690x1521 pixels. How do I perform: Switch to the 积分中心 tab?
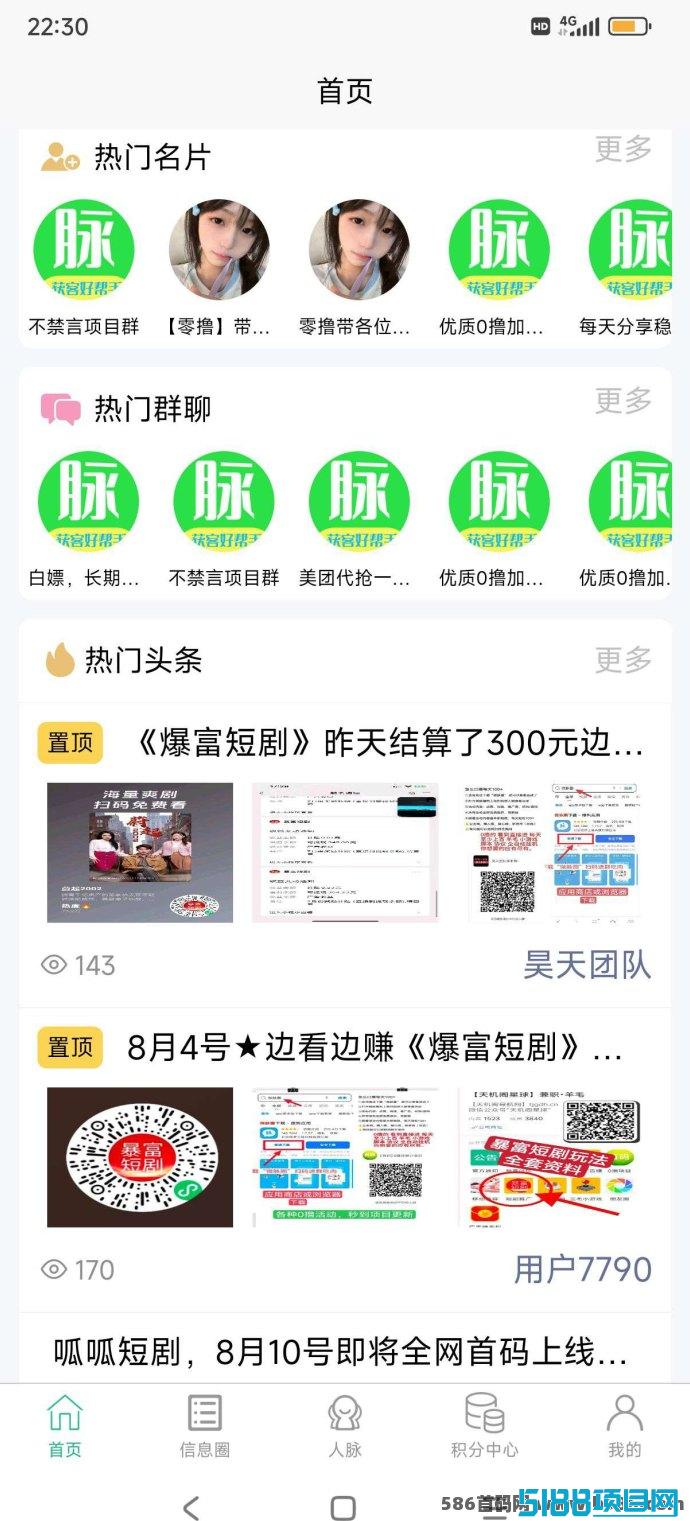coord(484,1426)
